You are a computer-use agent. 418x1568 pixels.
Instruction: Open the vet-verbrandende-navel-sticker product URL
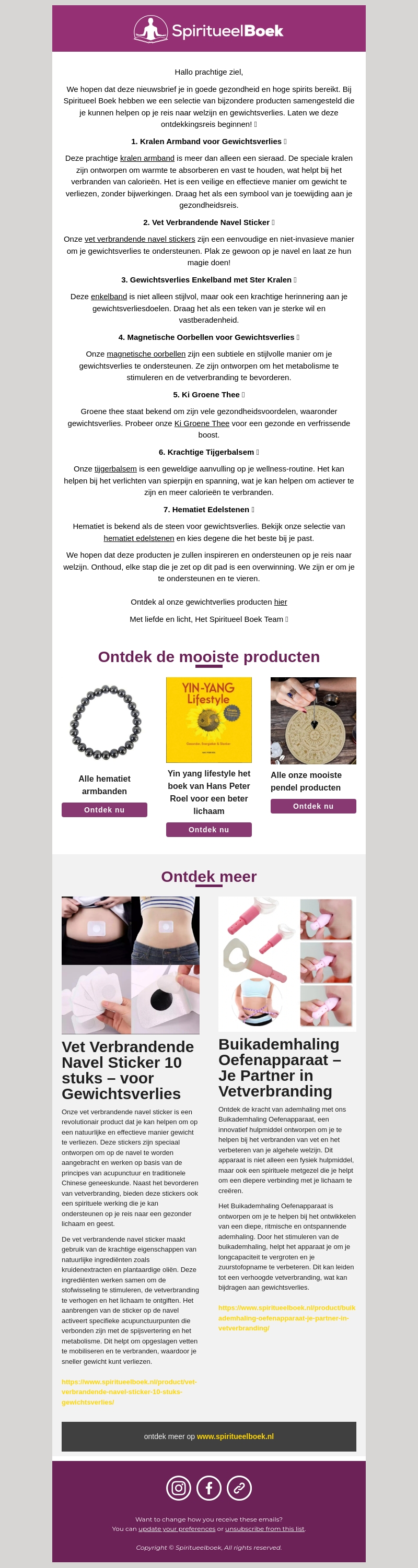pos(129,1392)
